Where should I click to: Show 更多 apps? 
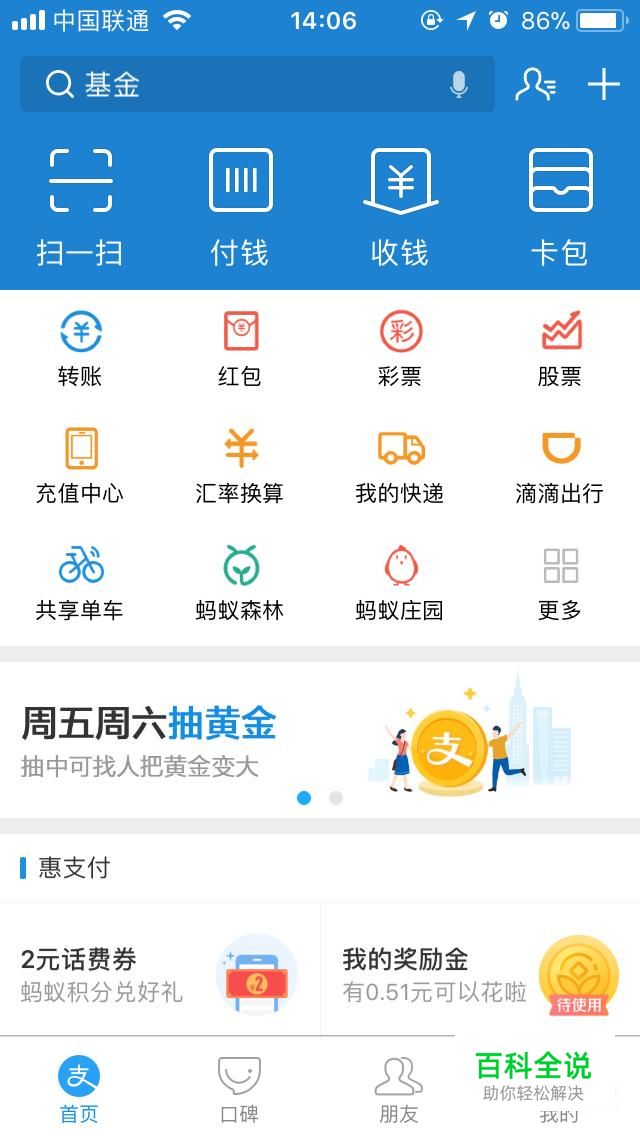click(x=560, y=582)
